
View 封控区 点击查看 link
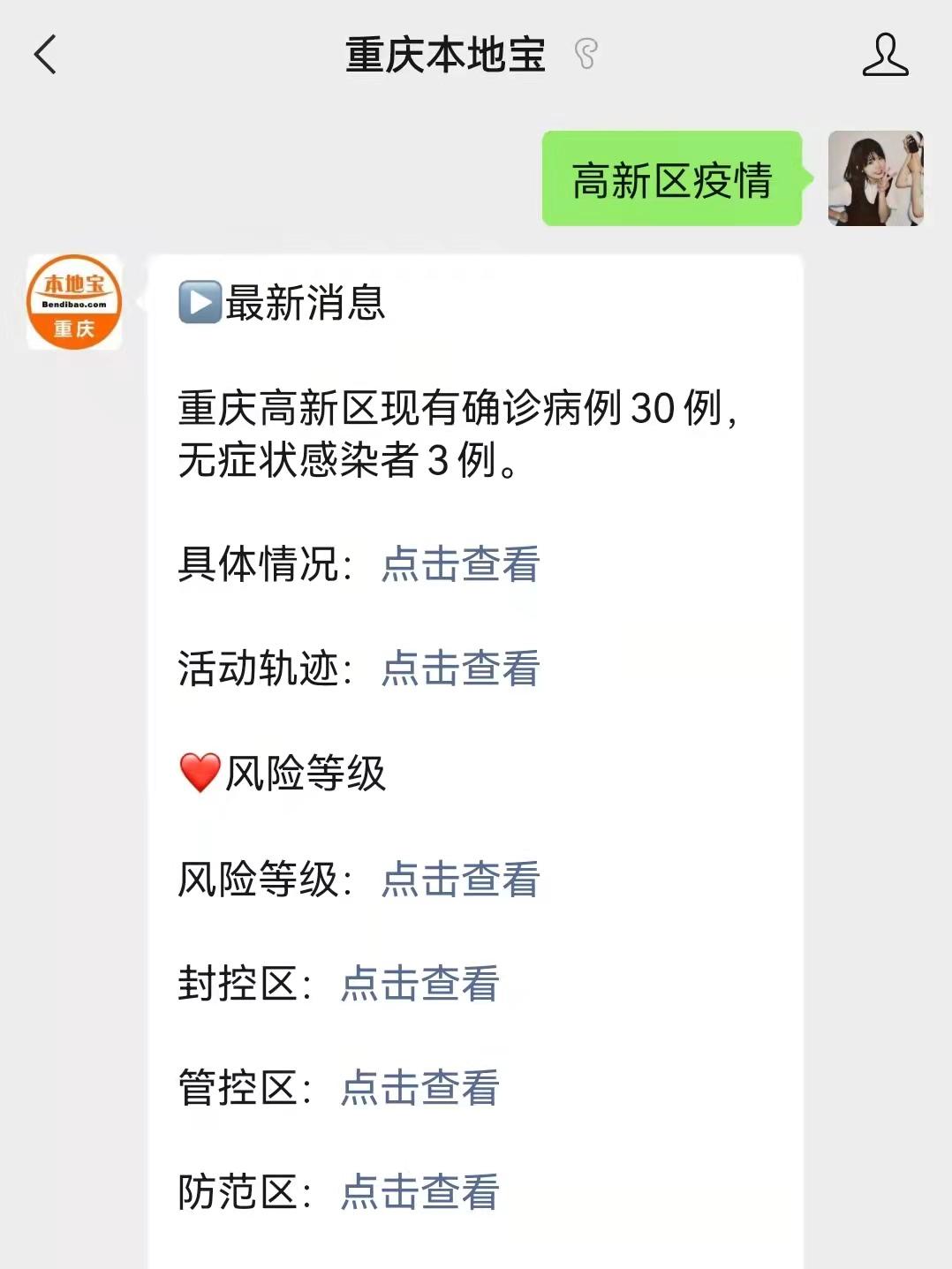click(x=420, y=984)
